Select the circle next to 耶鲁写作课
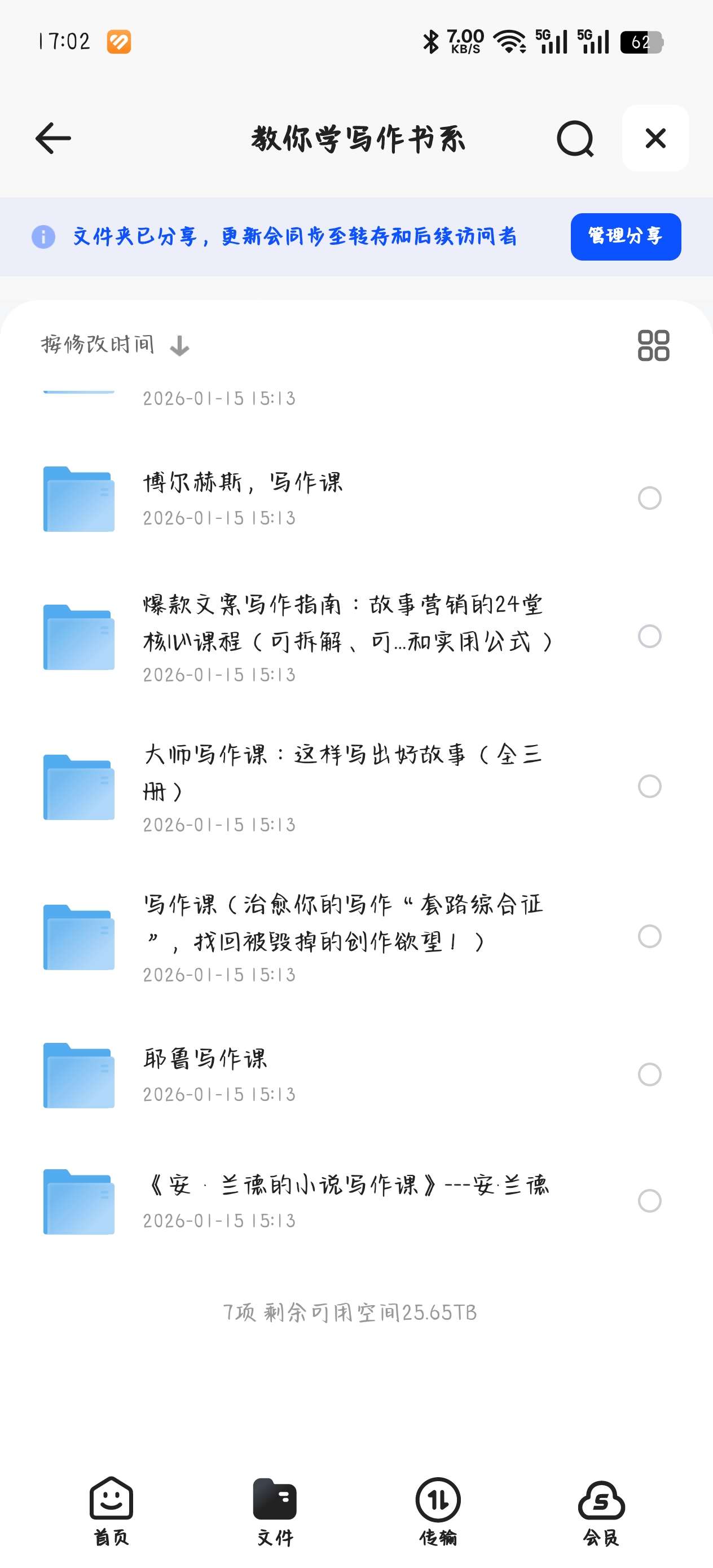This screenshot has height=1568, width=713. 650,1074
